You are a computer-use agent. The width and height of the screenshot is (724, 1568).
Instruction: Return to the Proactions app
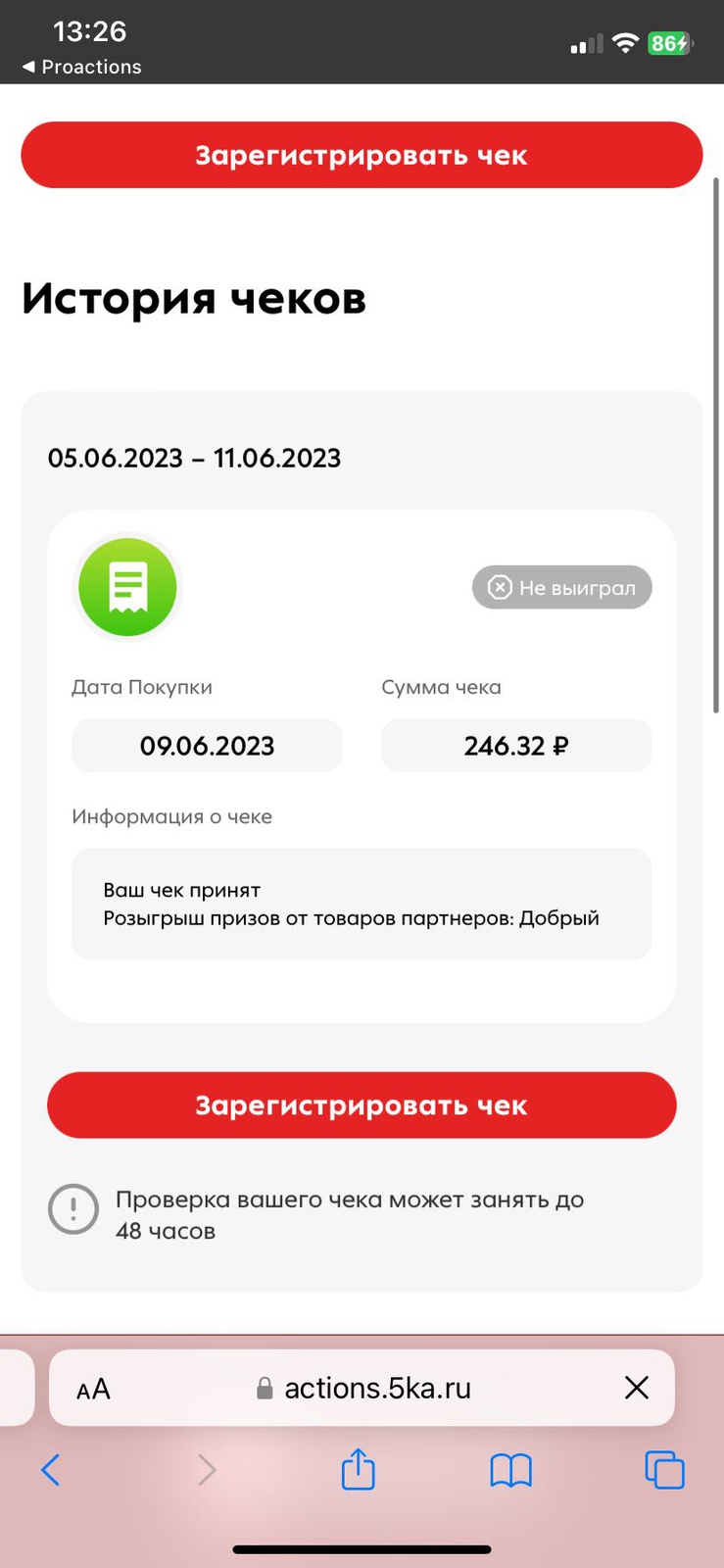pos(81,67)
